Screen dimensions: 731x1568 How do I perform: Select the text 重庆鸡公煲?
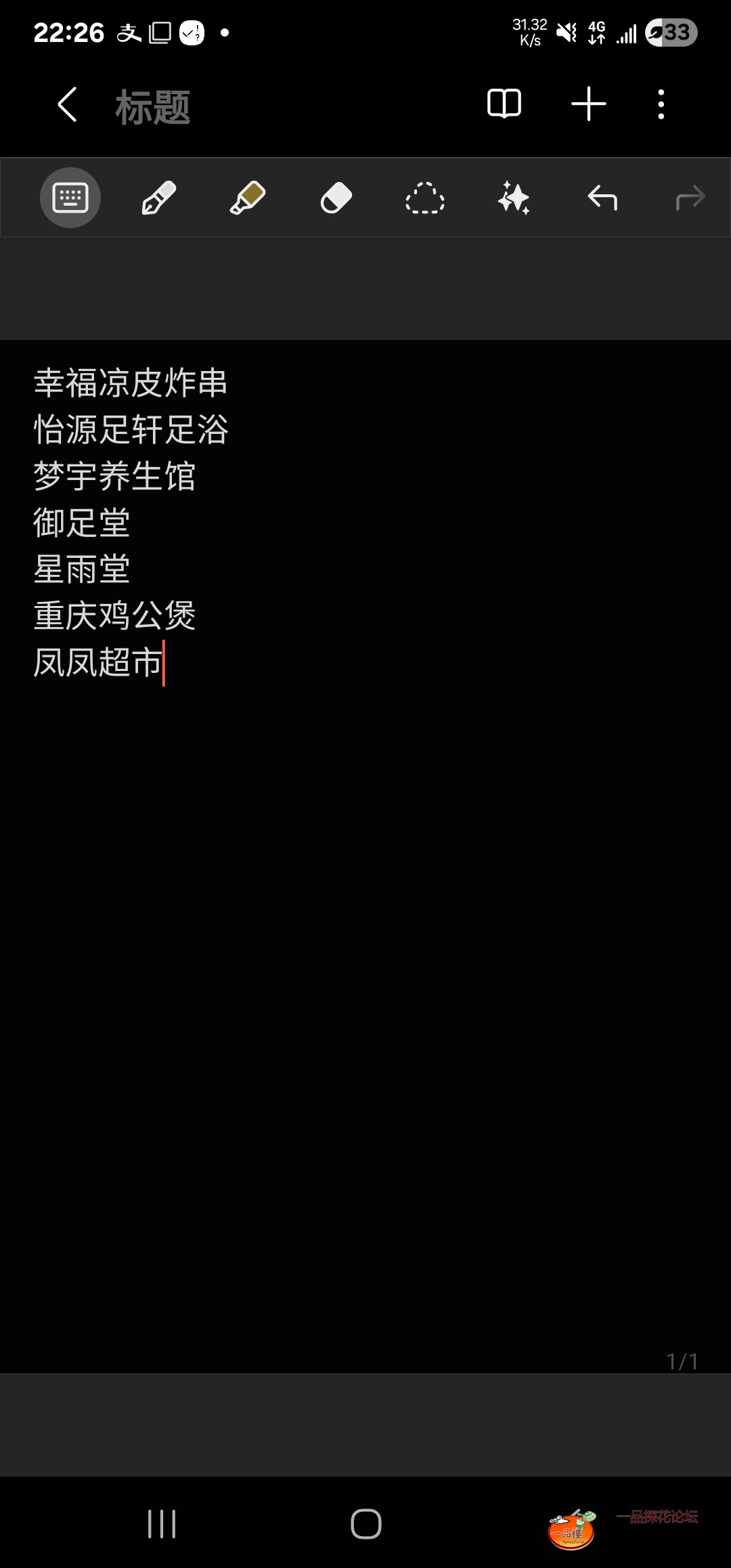(115, 616)
